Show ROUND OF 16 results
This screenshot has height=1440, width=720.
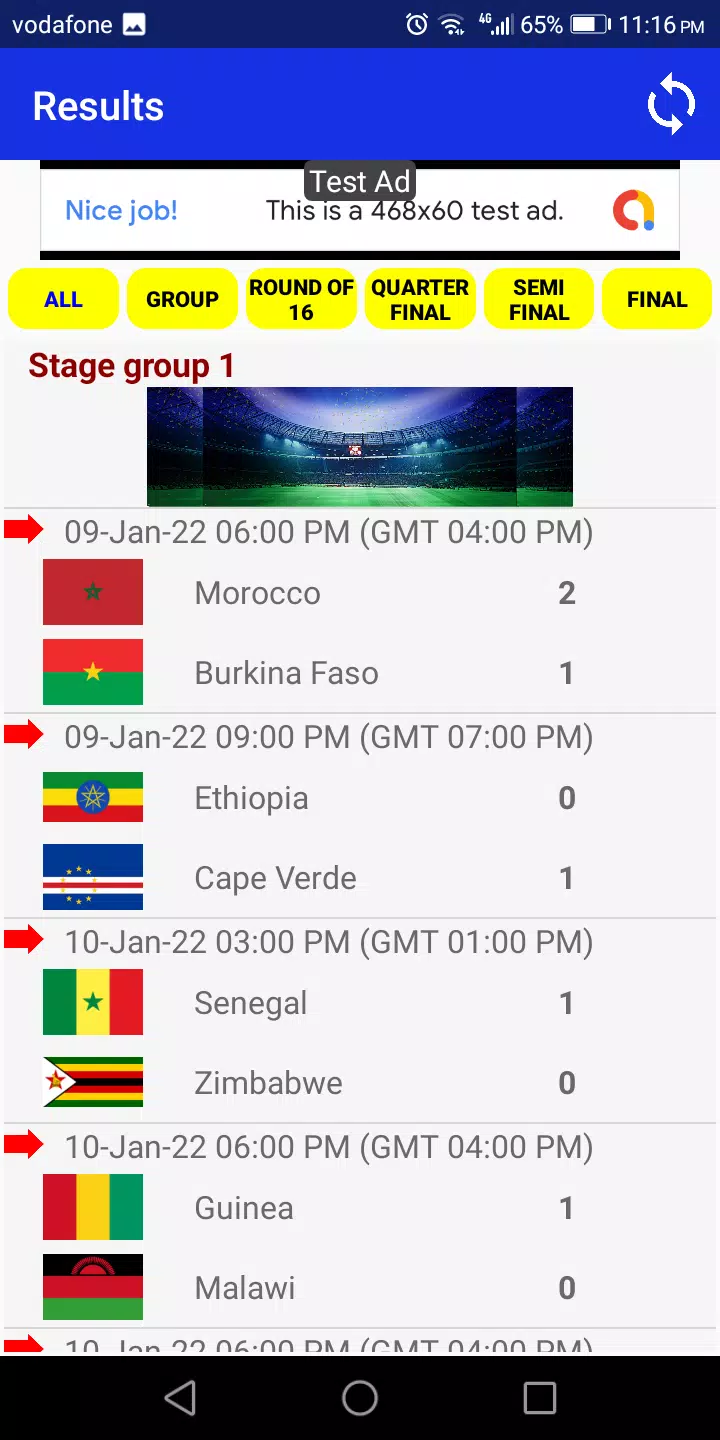pos(301,299)
